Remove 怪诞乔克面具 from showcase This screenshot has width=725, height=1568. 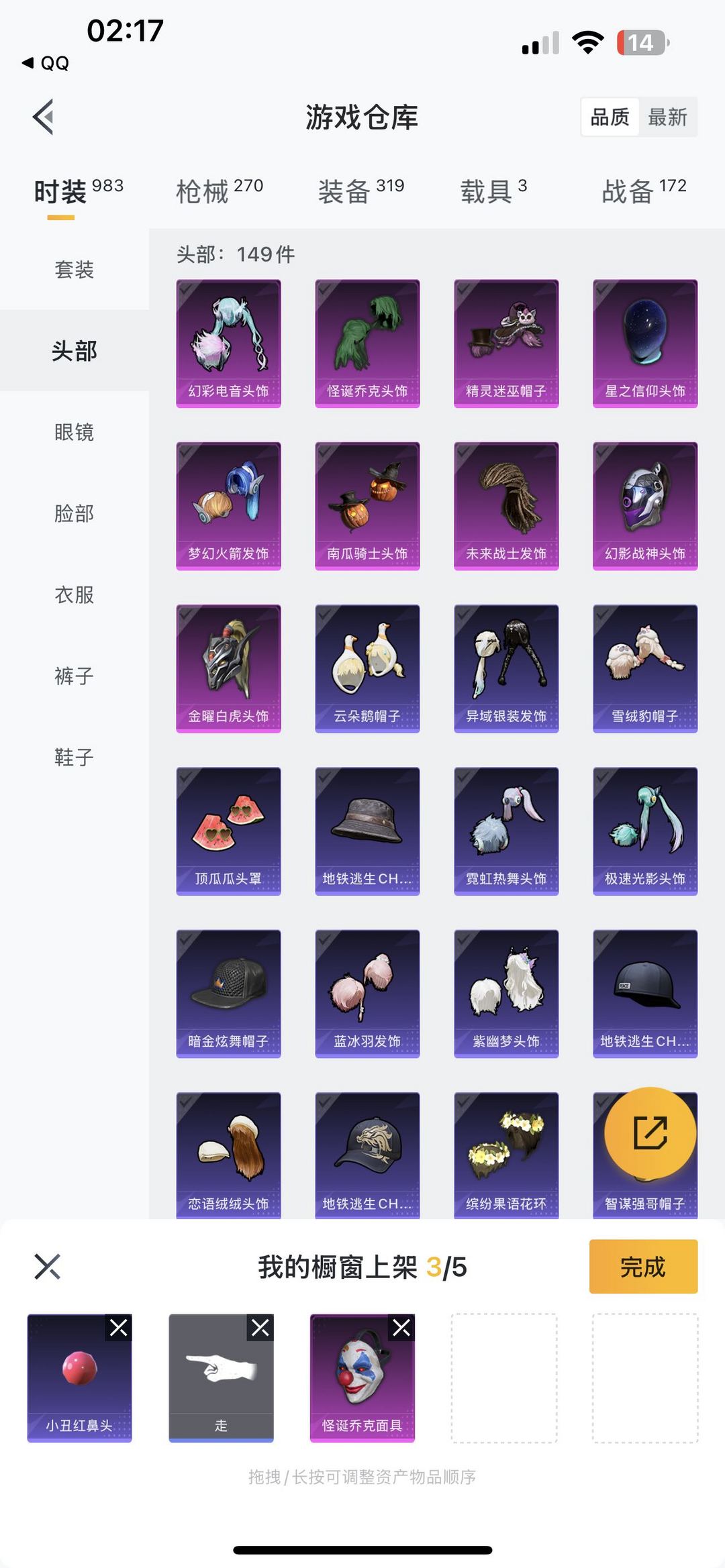click(401, 1327)
